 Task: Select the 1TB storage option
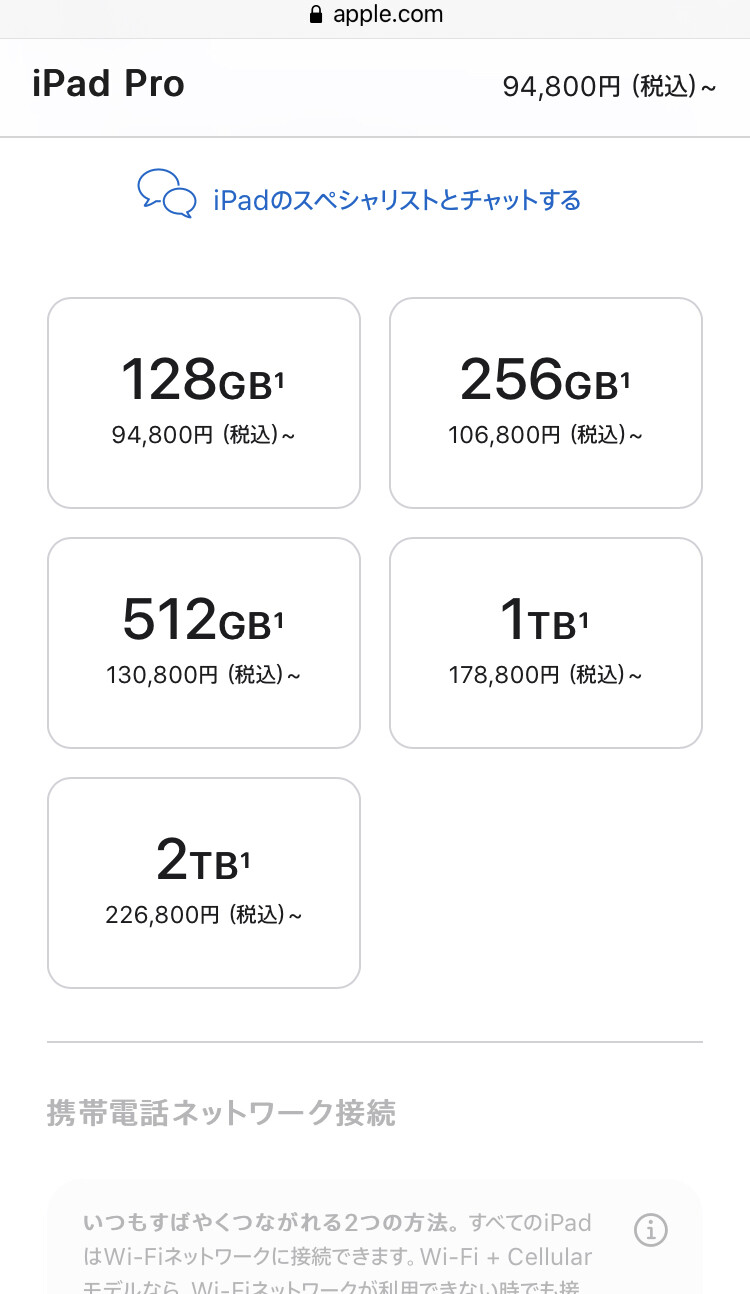click(x=546, y=643)
